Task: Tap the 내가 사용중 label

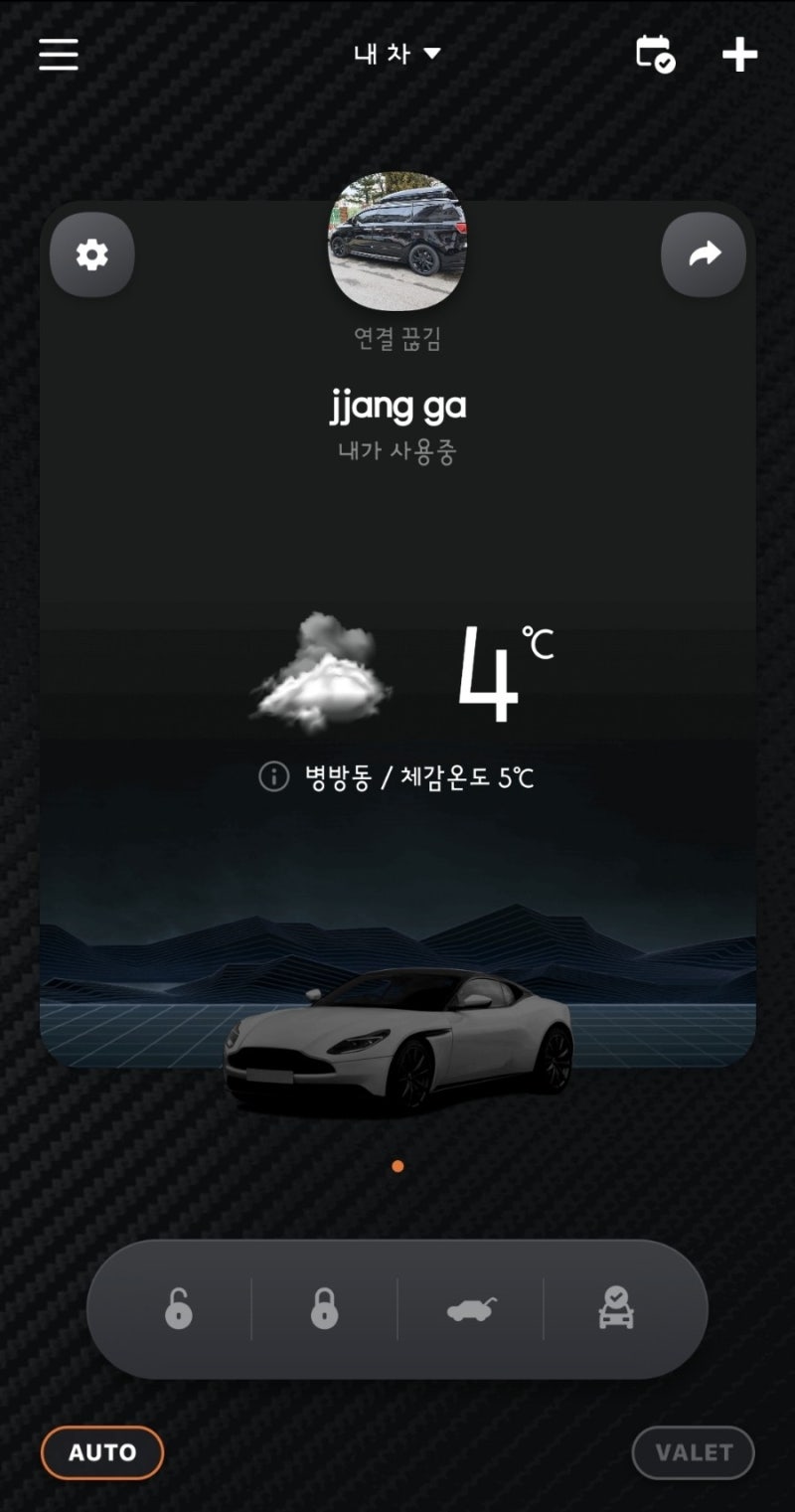Action: pos(398,452)
